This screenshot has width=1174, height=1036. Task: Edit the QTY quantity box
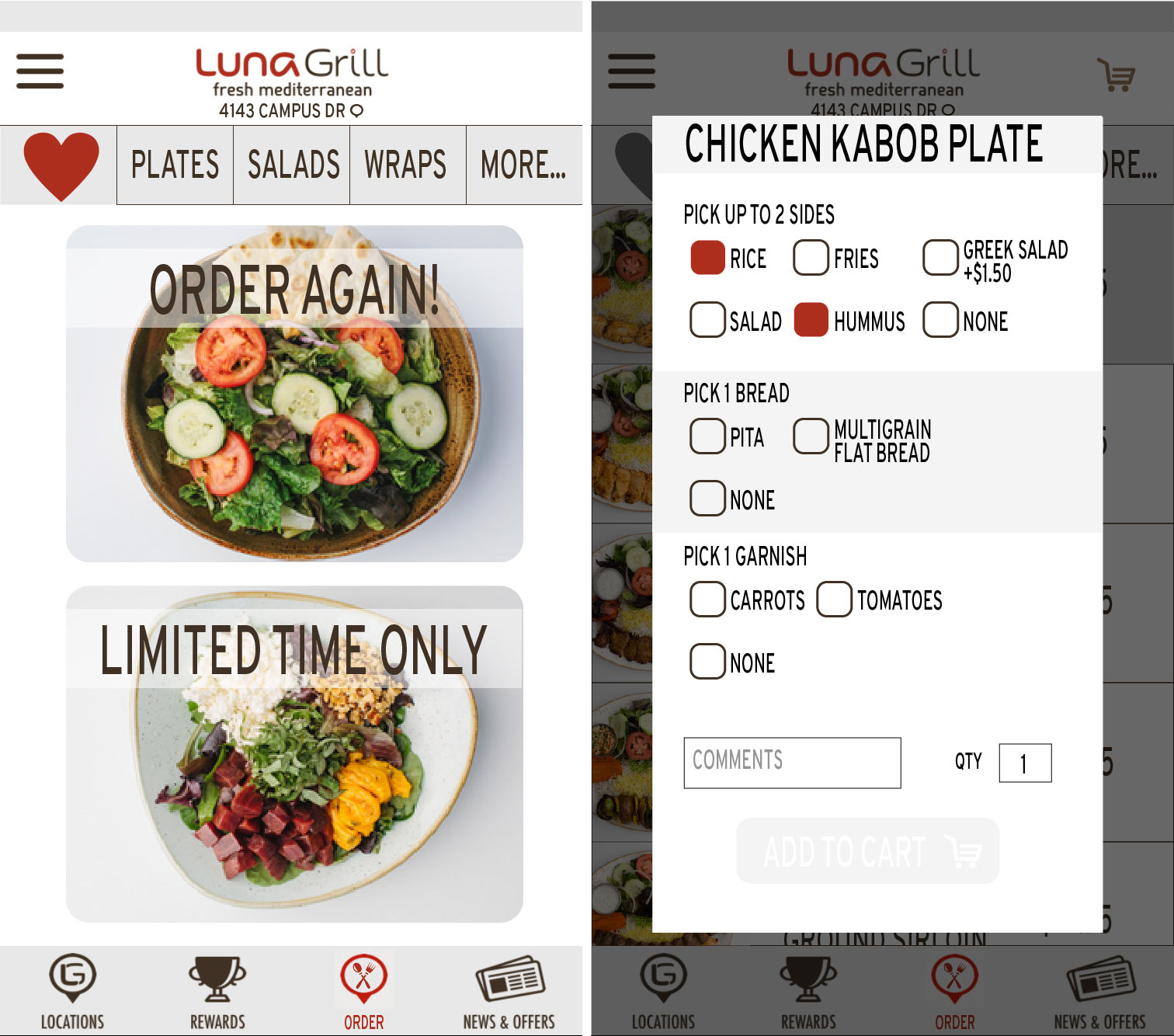point(1024,763)
